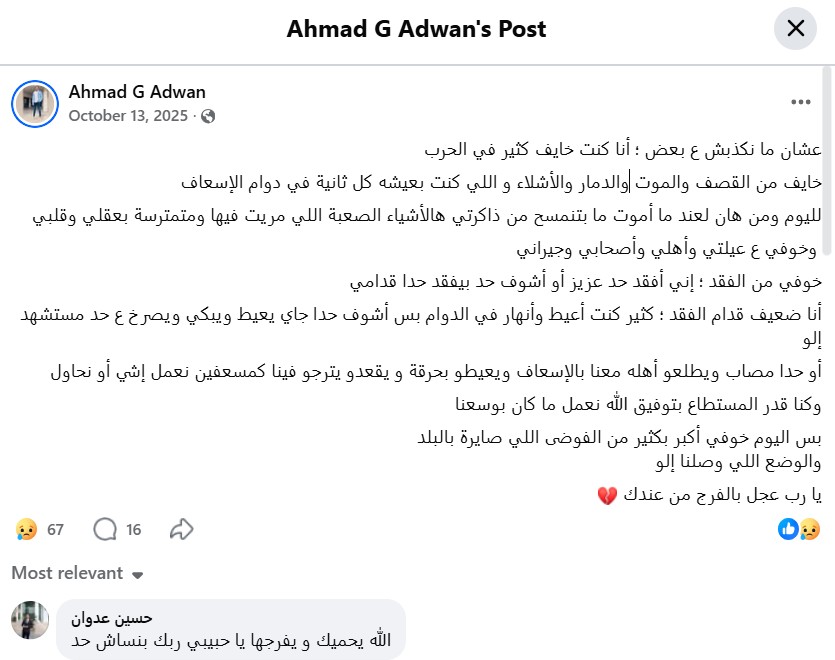Open the comment button showing 16
835x660 pixels.
tap(117, 529)
